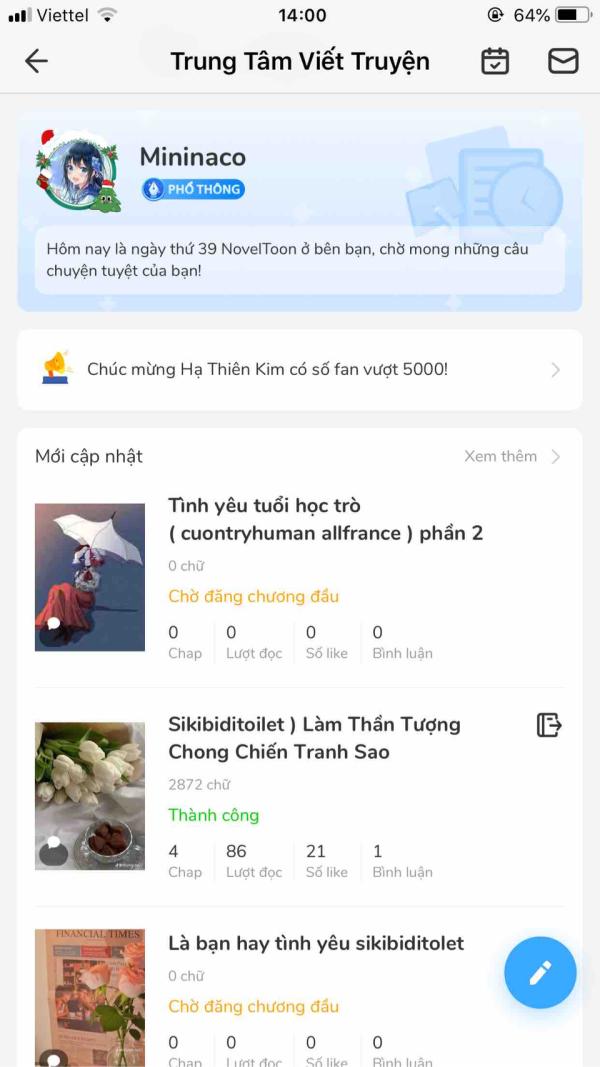Tap the PHỔ THÔNG level badge
This screenshot has height=1067, width=600.
tap(193, 189)
